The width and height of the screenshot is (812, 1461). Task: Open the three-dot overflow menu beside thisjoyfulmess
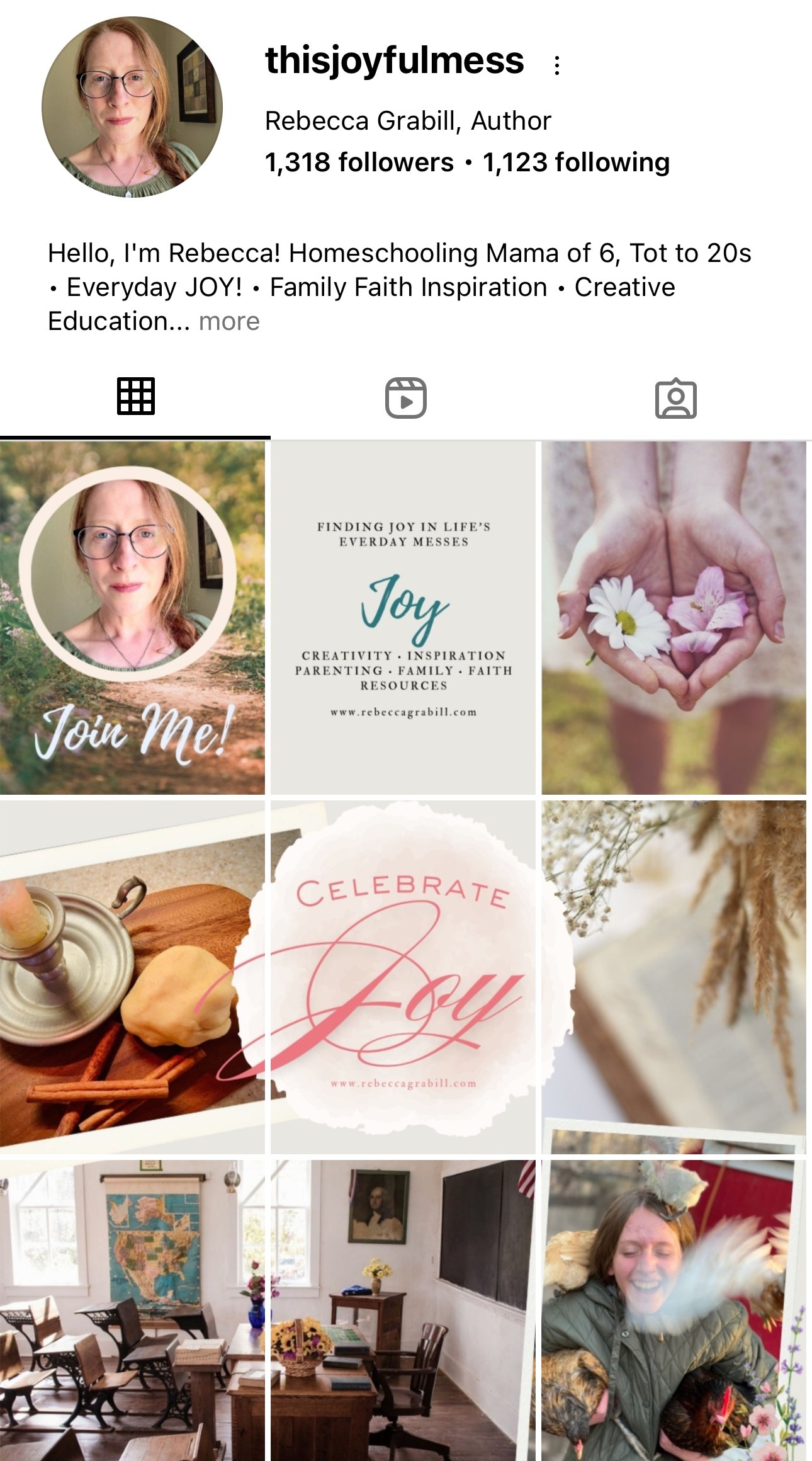pyautogui.click(x=556, y=65)
